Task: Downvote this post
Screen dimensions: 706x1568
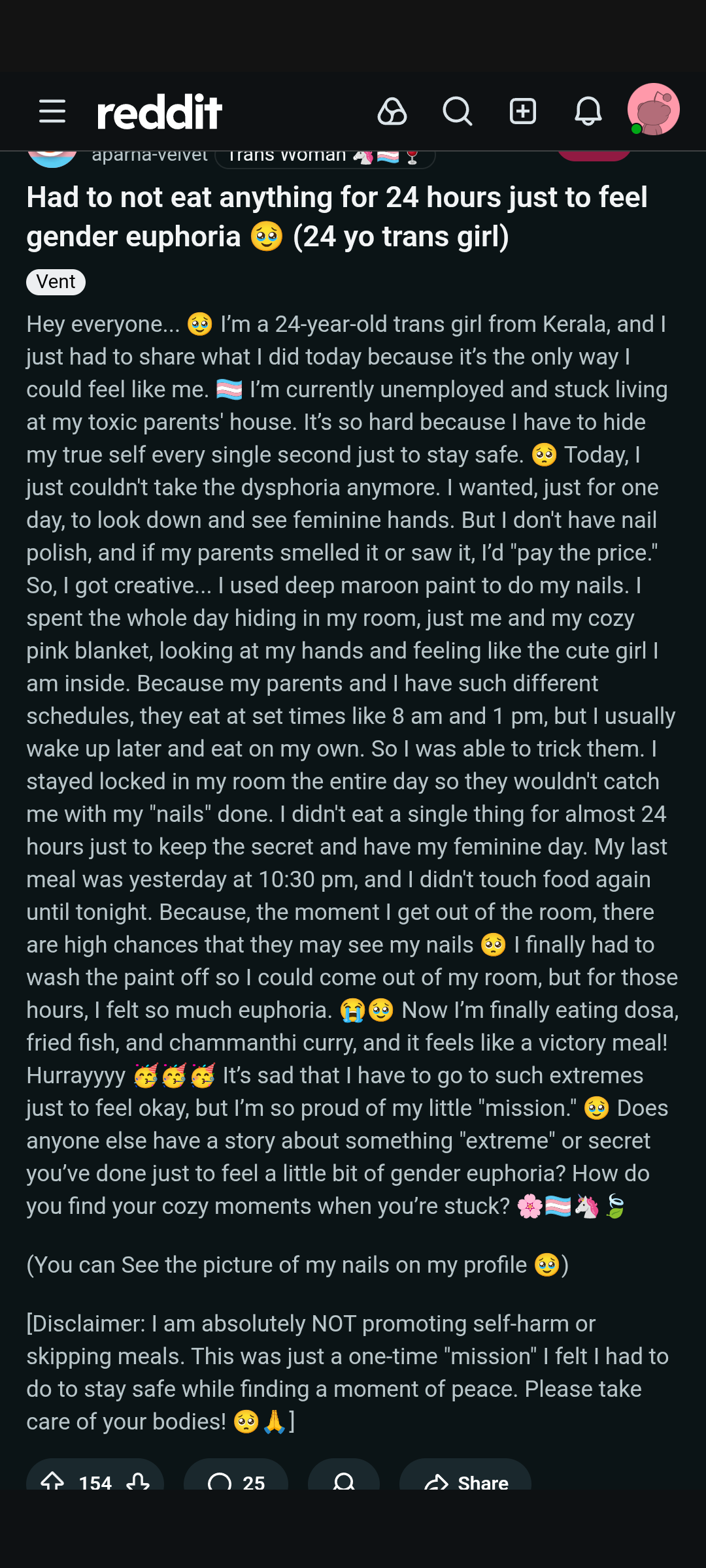Action: [x=139, y=1480]
